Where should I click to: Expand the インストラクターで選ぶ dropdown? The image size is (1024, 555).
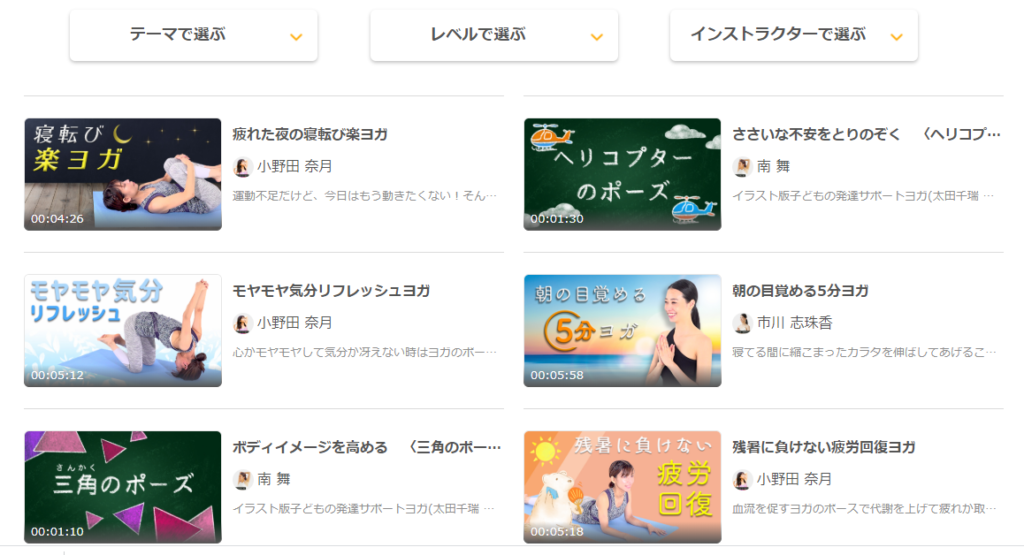[793, 35]
